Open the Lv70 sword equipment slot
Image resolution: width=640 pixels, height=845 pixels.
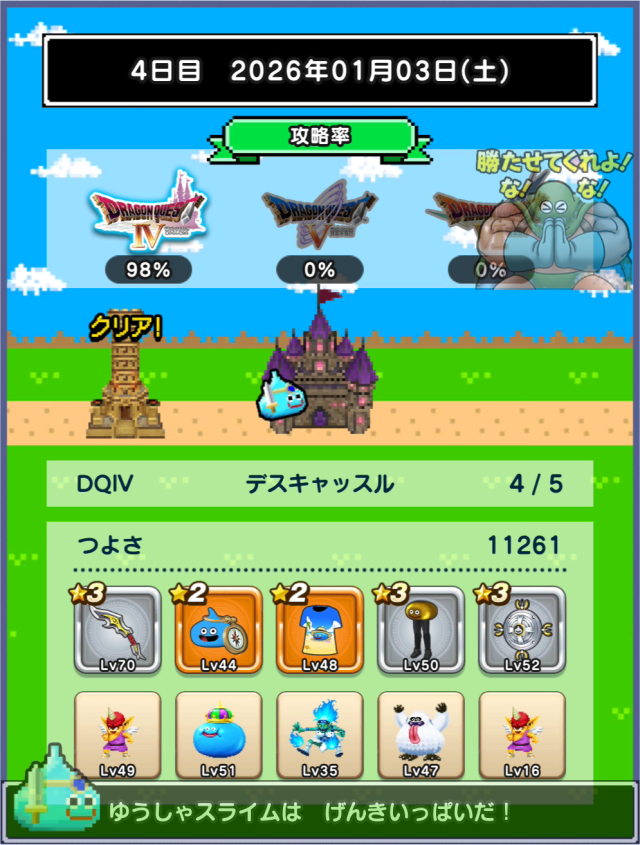tap(117, 632)
